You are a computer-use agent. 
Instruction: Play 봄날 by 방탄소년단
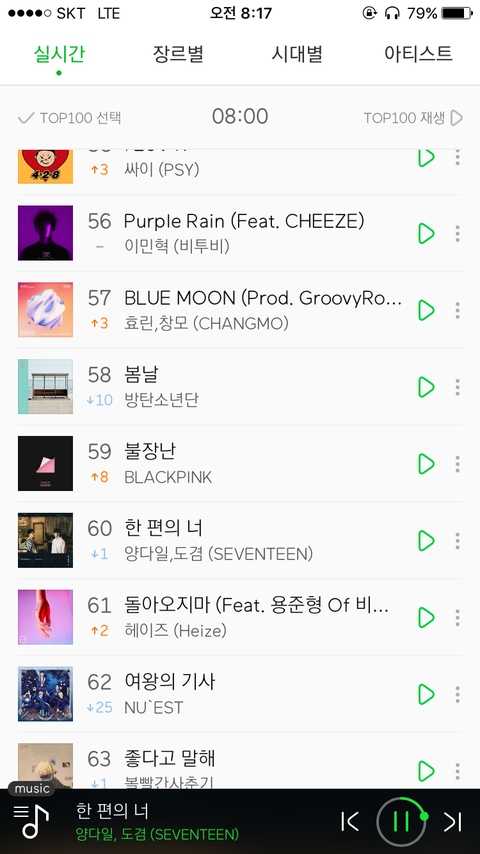426,387
